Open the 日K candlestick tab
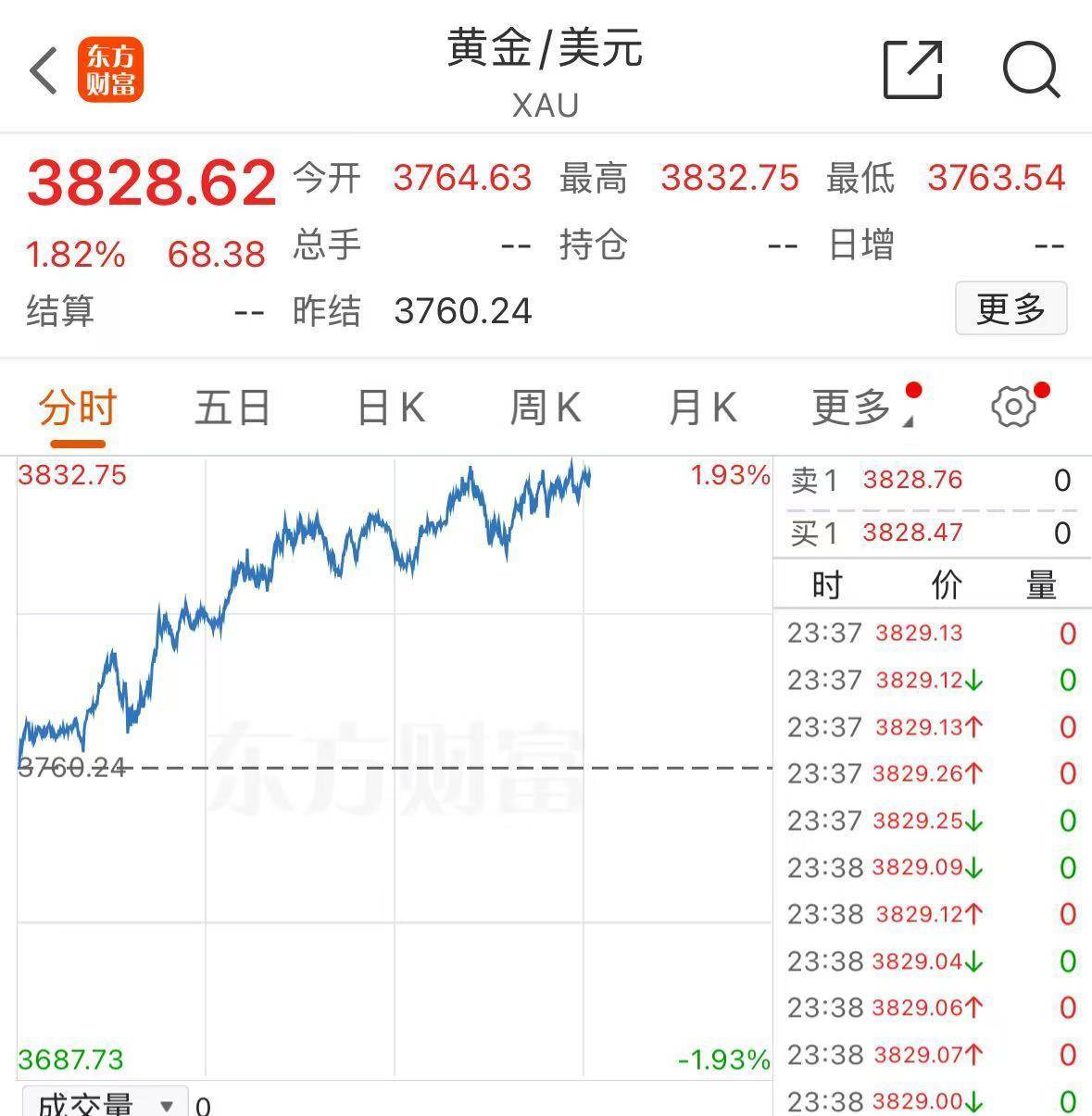Screen dimensions: 1092x1116 pos(391,408)
